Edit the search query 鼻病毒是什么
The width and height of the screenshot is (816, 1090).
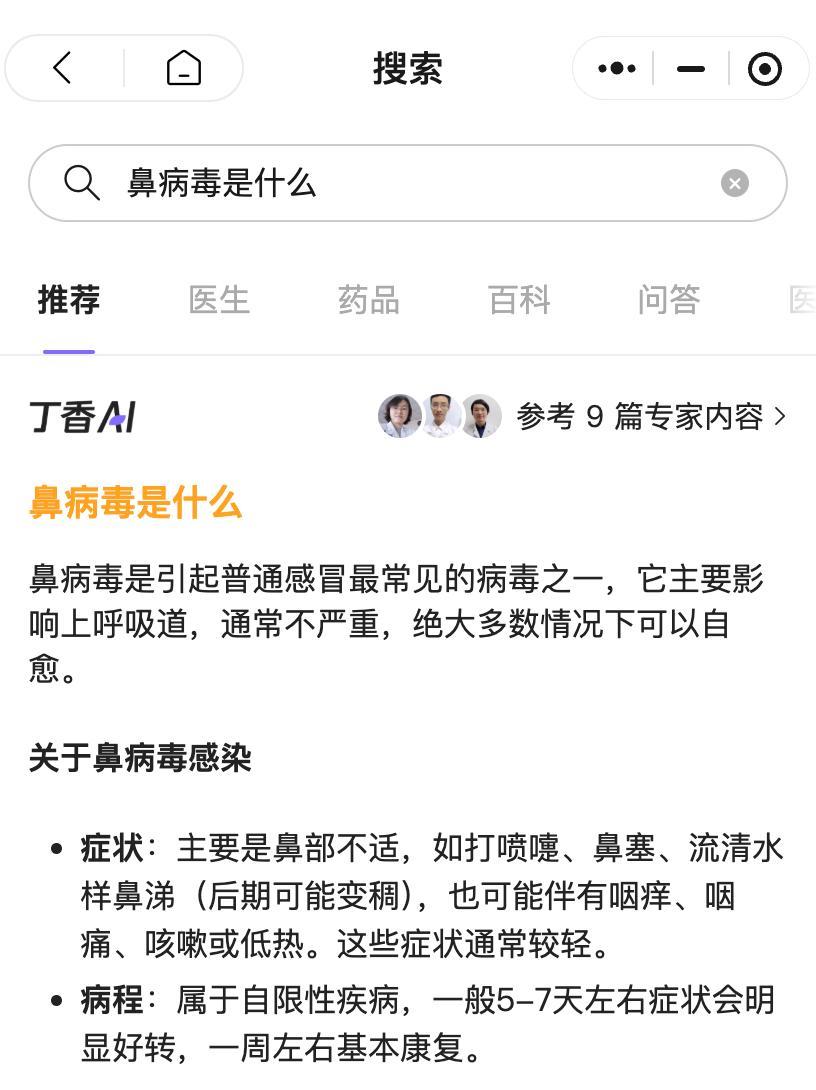(400, 183)
